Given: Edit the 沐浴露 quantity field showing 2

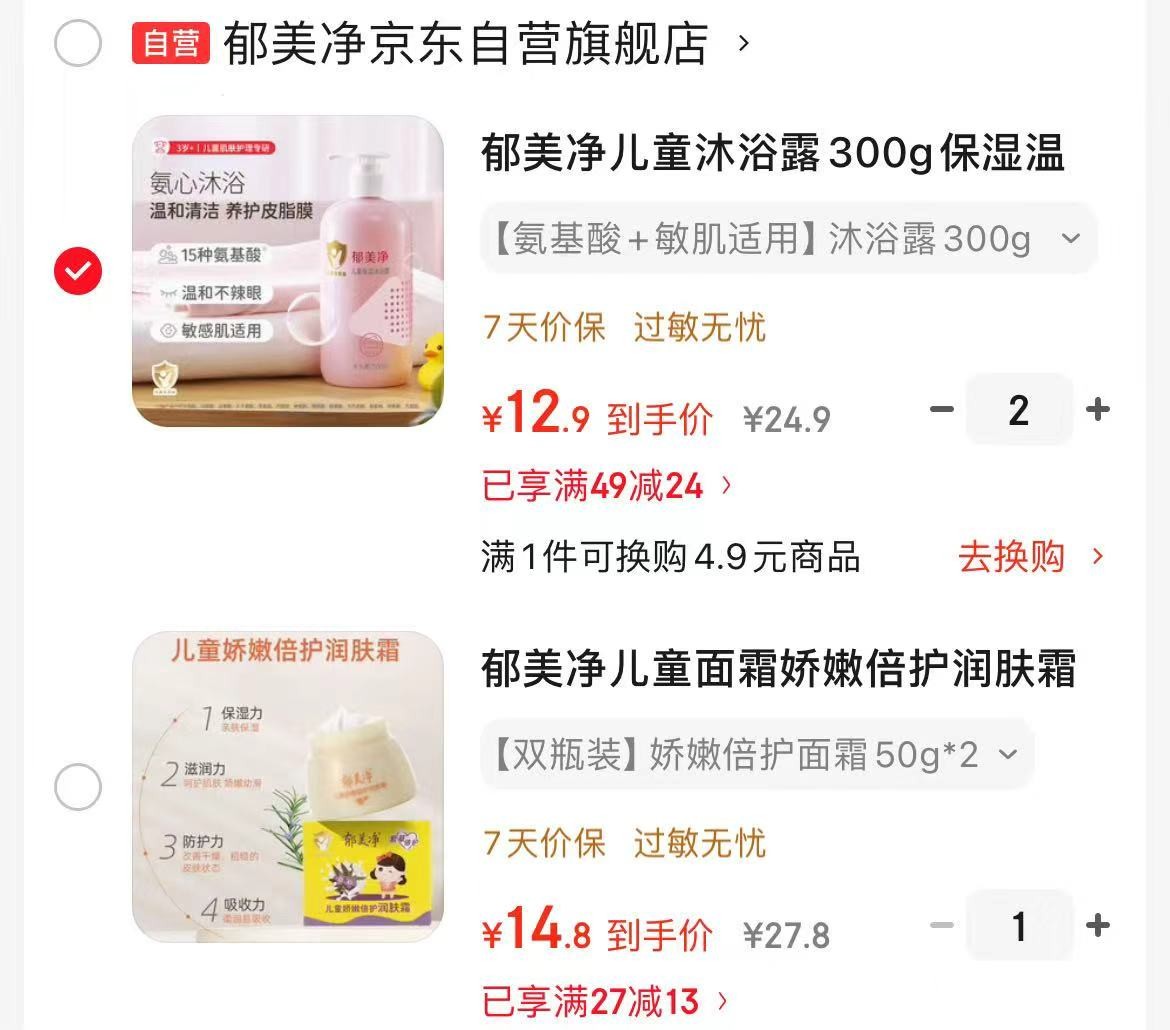Looking at the screenshot, I should coord(1018,409).
